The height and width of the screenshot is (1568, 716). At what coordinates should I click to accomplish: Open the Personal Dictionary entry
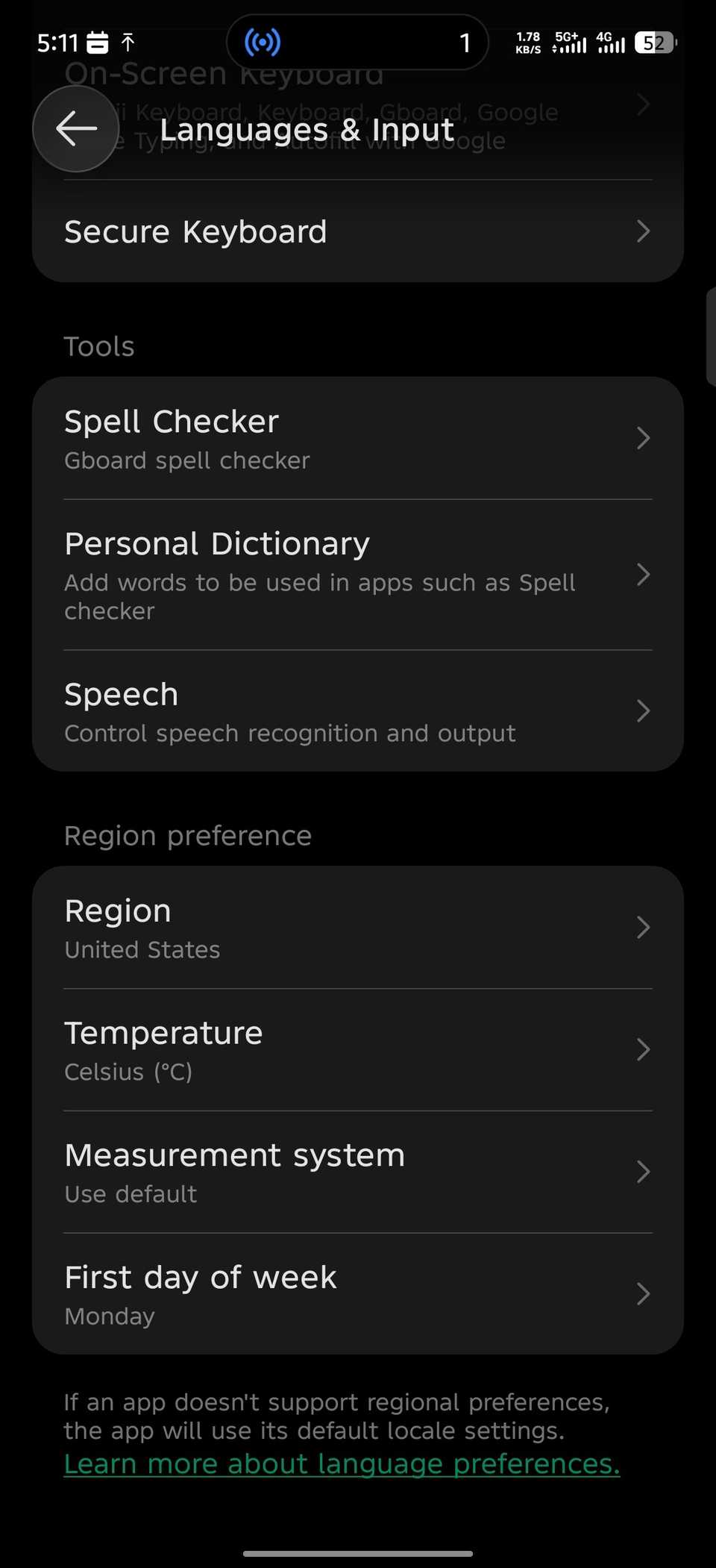tap(358, 575)
